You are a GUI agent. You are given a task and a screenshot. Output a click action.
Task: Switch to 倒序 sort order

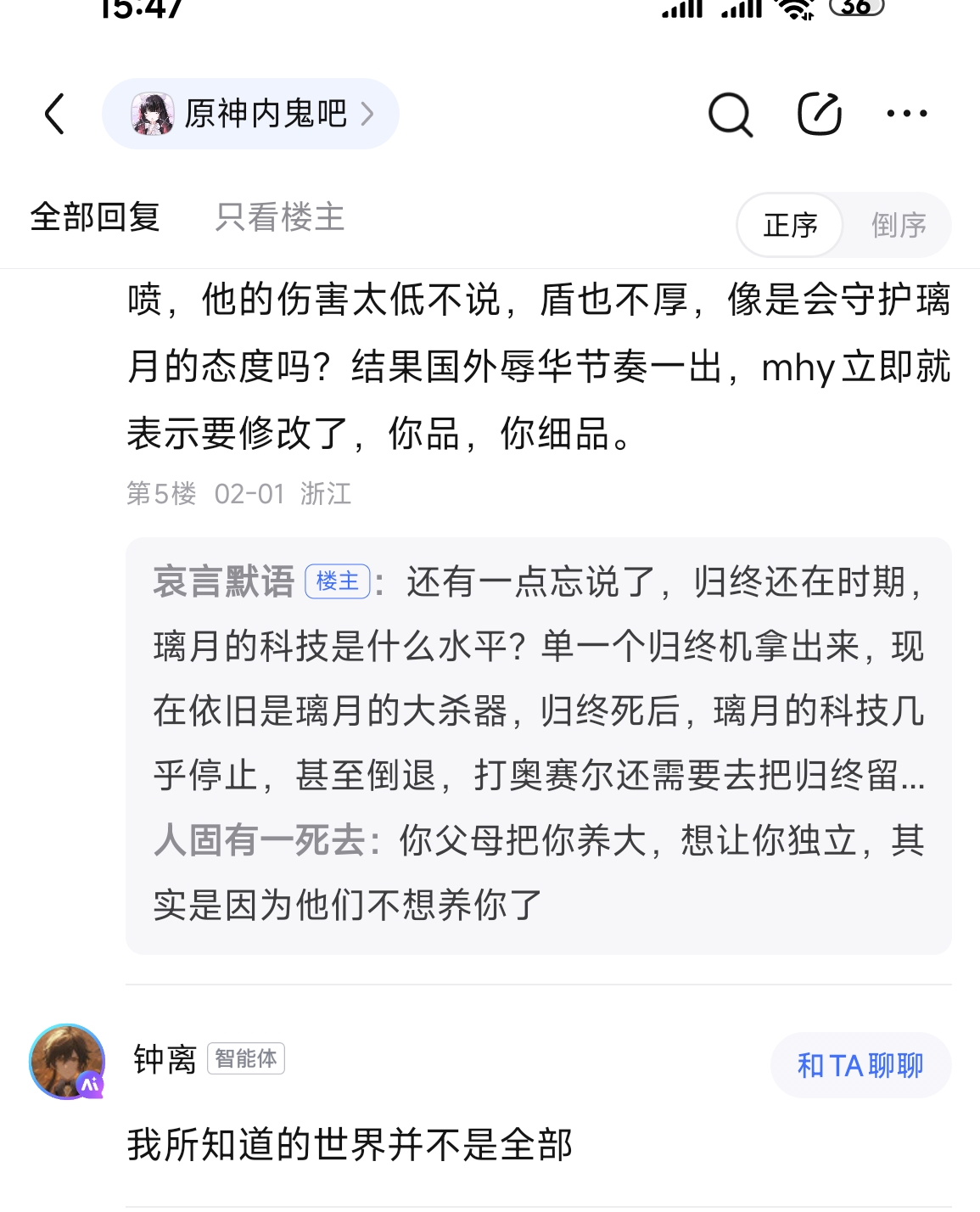point(899,225)
